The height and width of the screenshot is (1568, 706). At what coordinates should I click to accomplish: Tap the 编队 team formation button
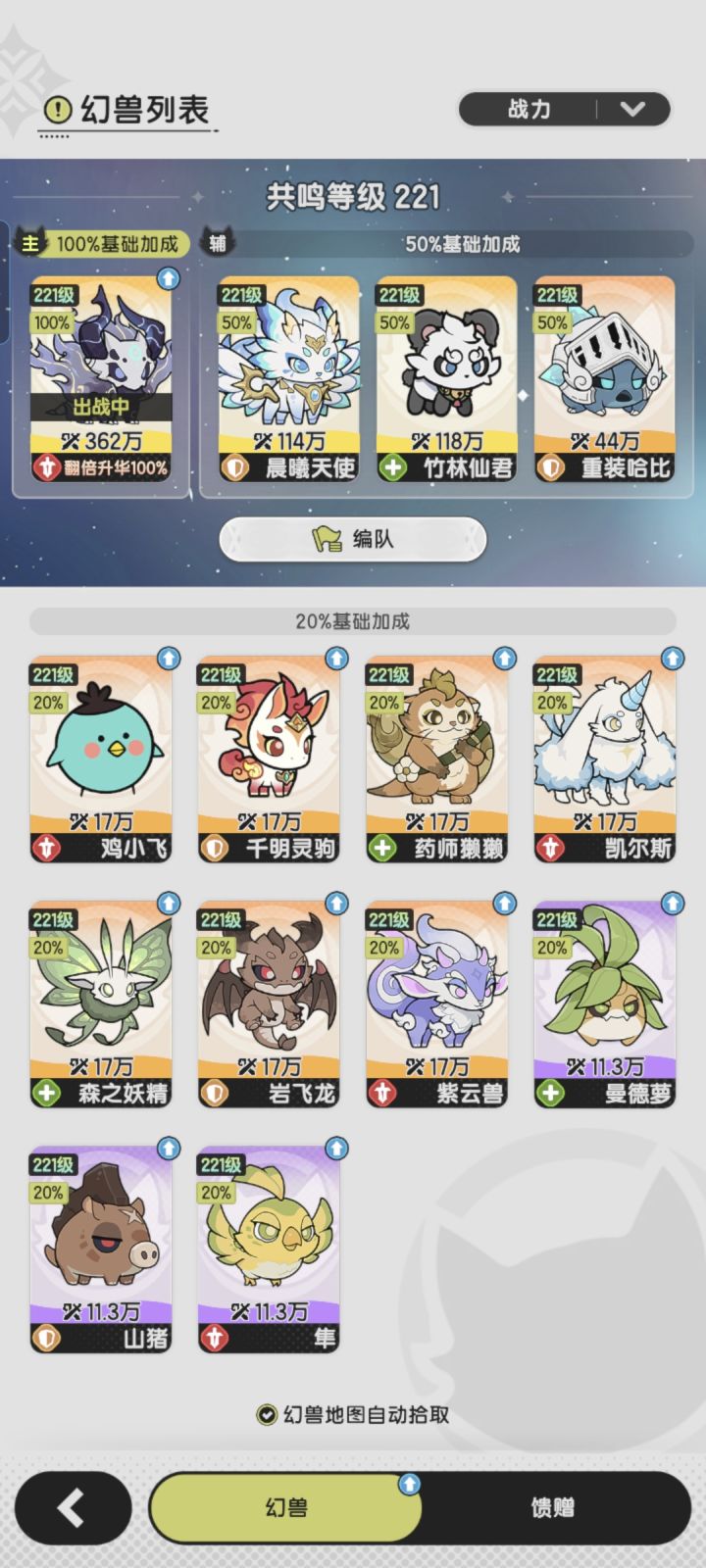coord(353,539)
